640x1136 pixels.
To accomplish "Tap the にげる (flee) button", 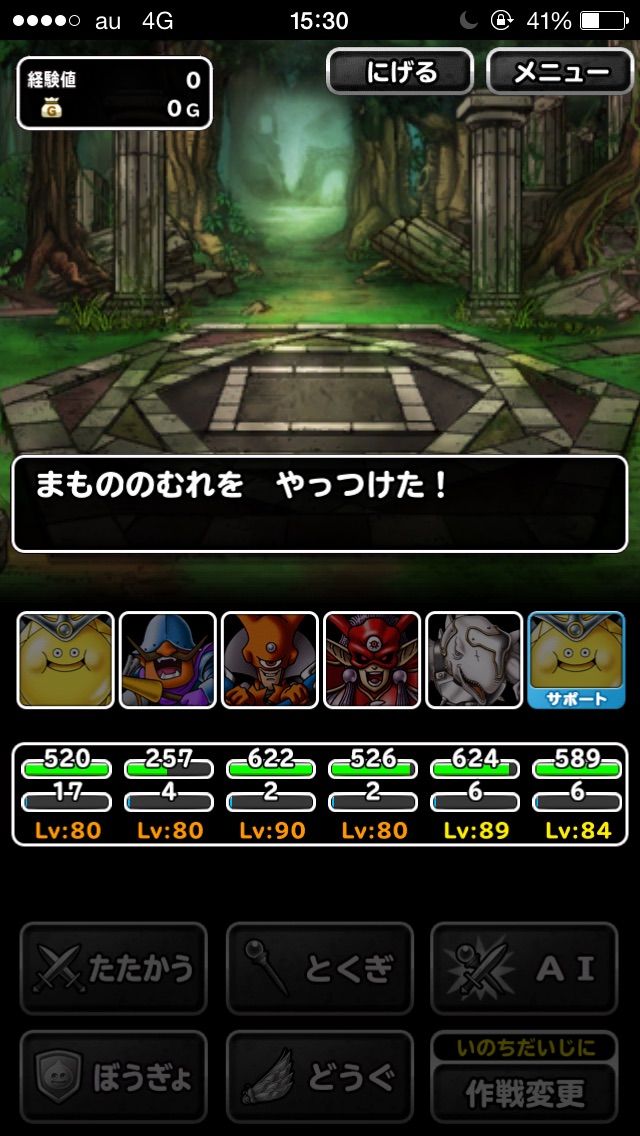I will 400,72.
